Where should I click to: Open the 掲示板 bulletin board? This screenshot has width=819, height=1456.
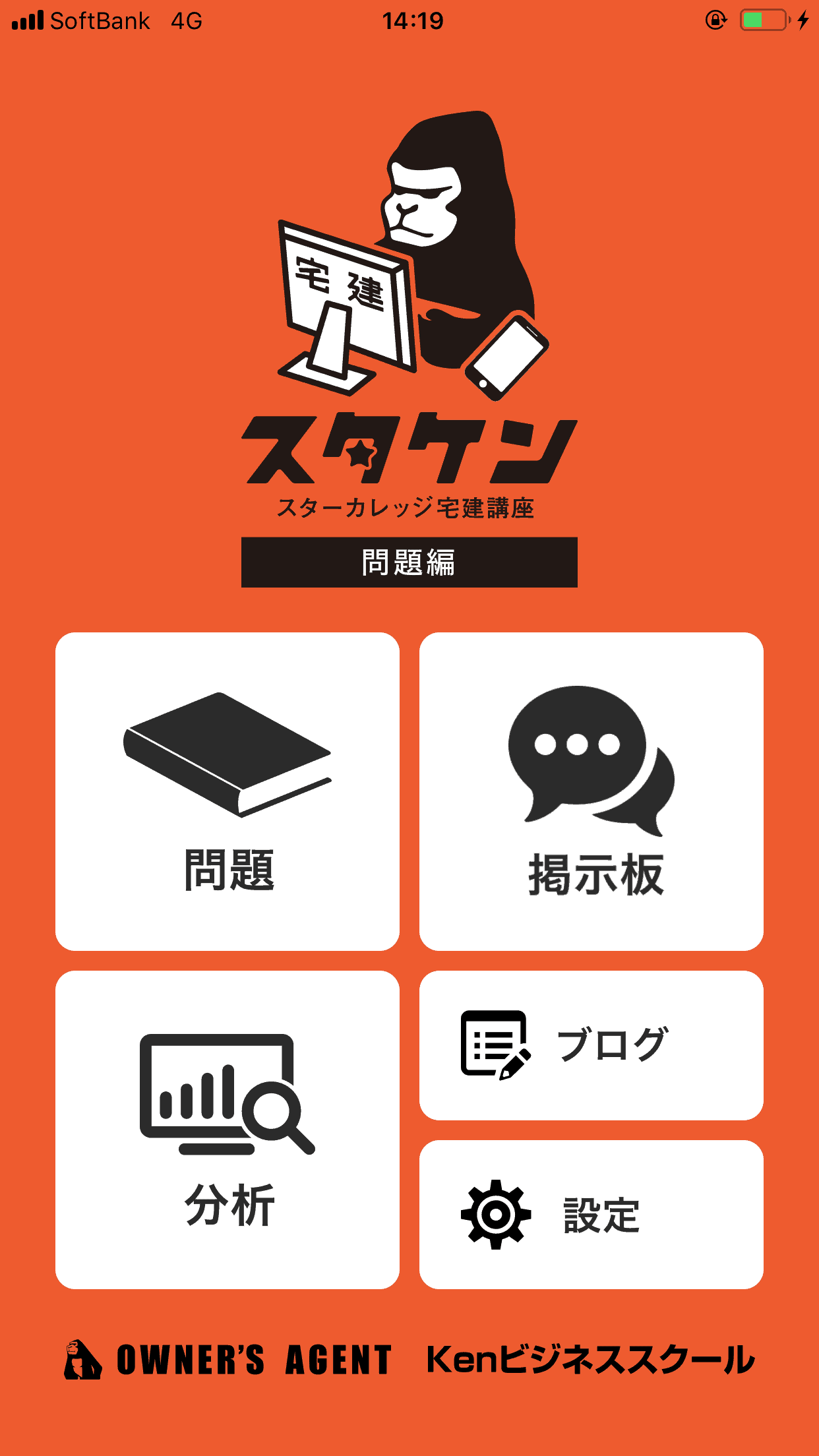[x=591, y=791]
